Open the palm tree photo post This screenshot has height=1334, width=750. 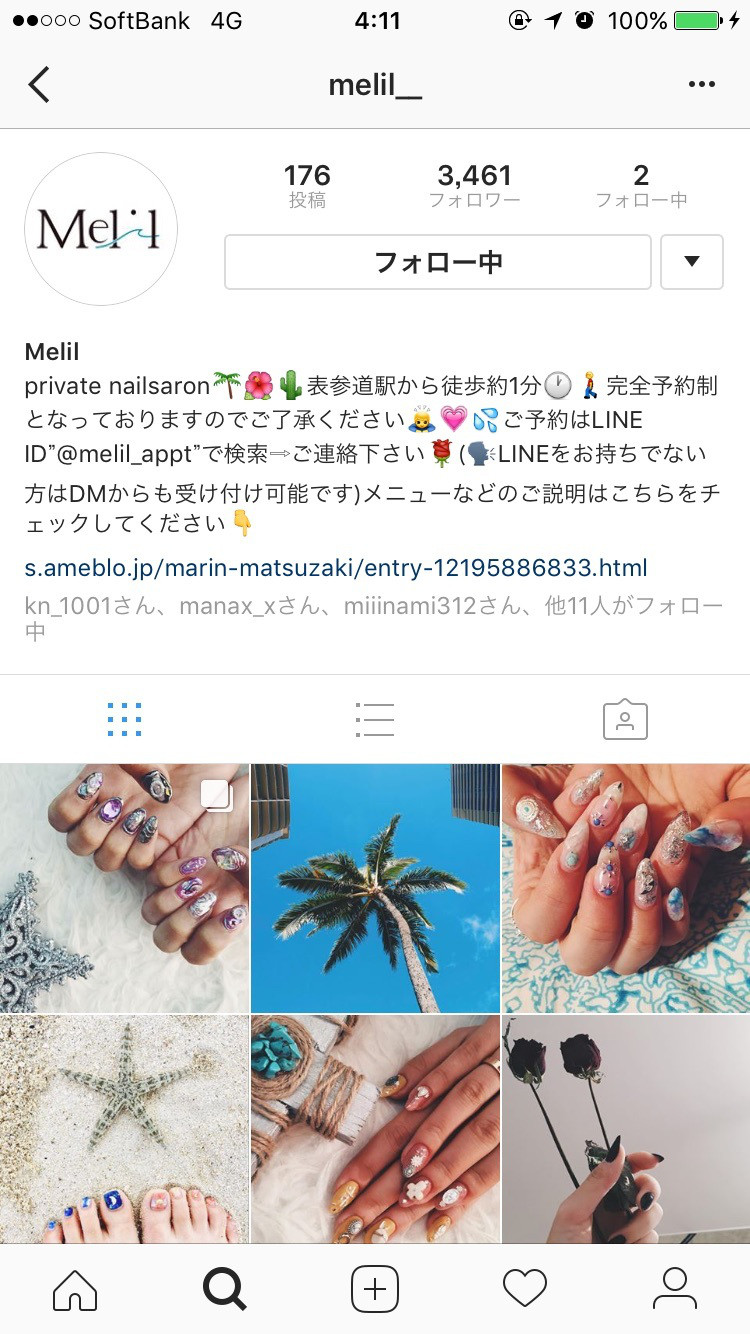[x=375, y=888]
